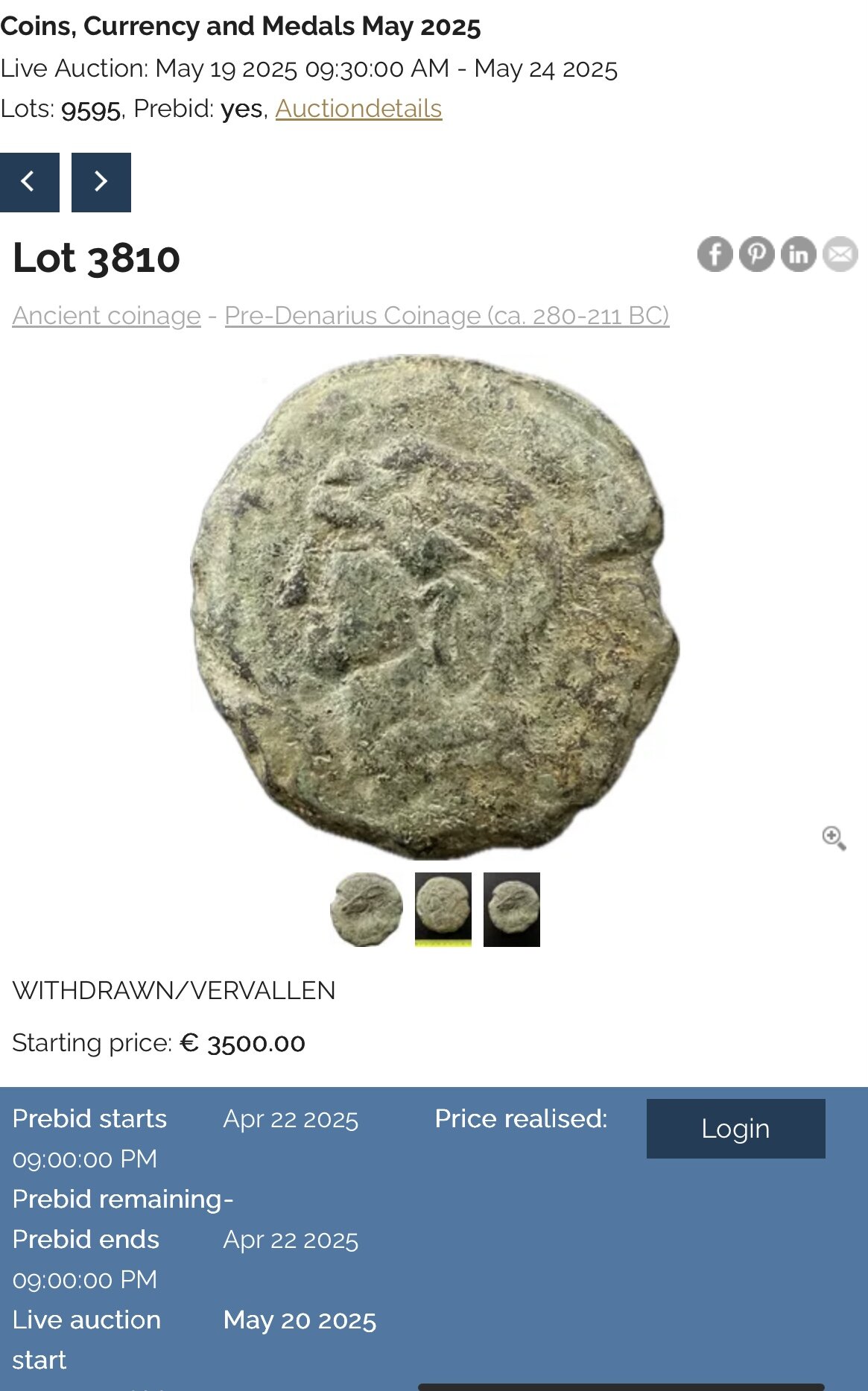
Task: Select the first coin thumbnail
Action: [x=366, y=910]
